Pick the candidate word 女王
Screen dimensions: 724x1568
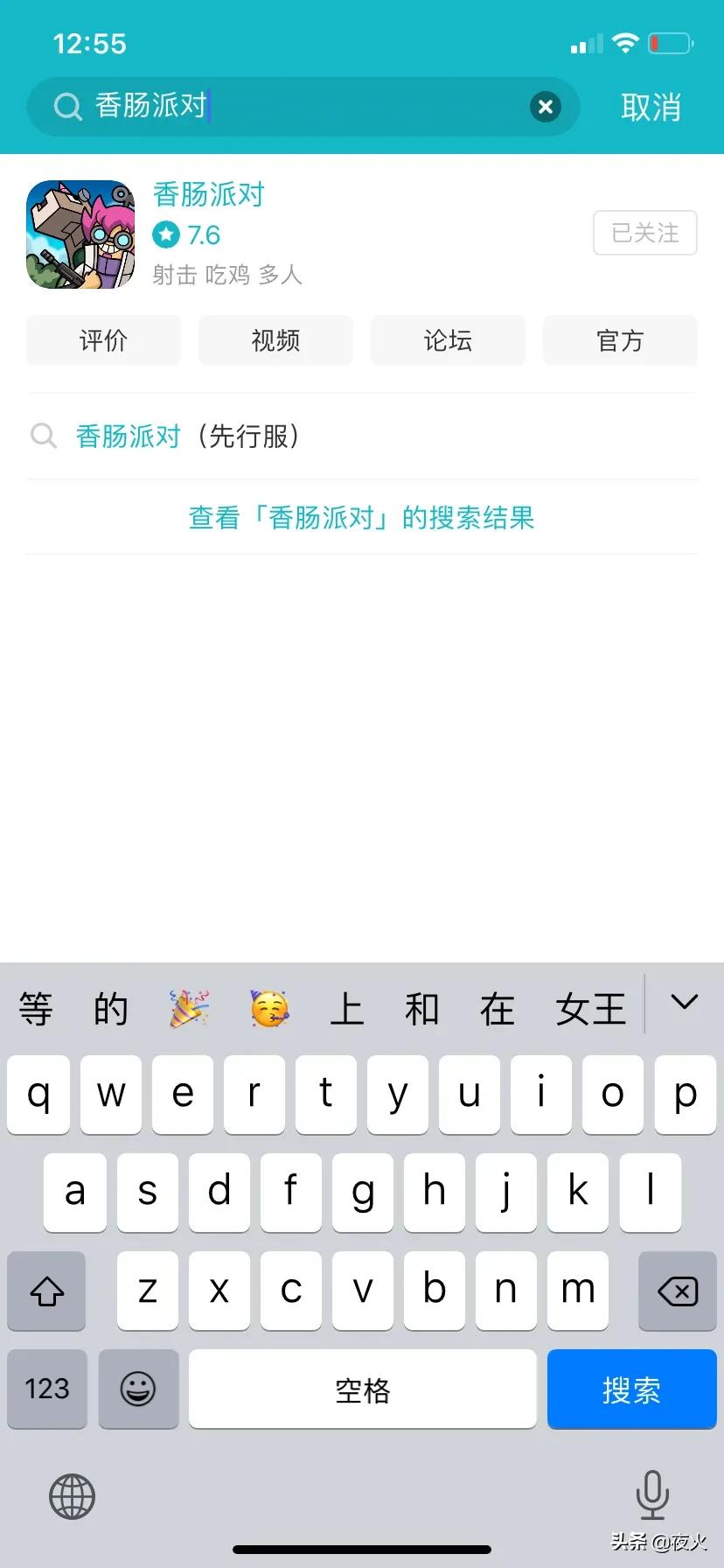pos(591,1009)
